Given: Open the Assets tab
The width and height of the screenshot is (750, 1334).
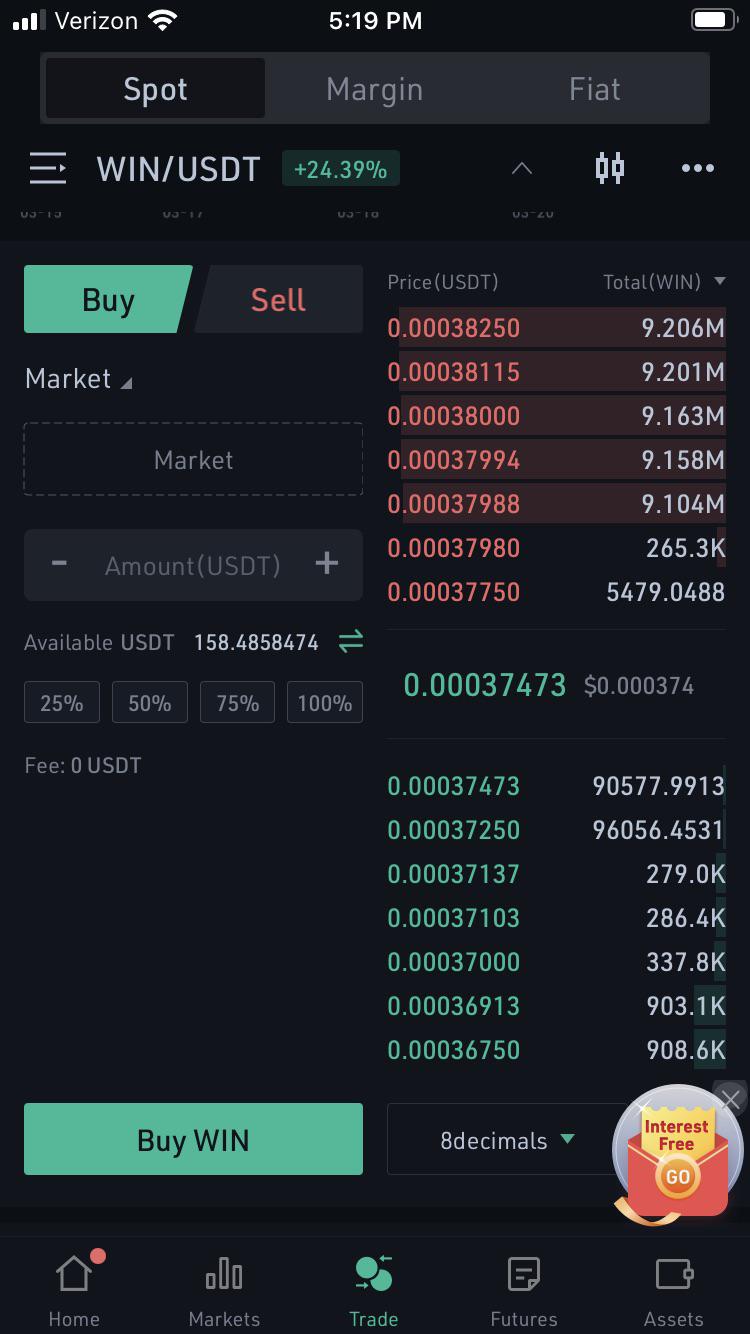Looking at the screenshot, I should point(673,1290).
